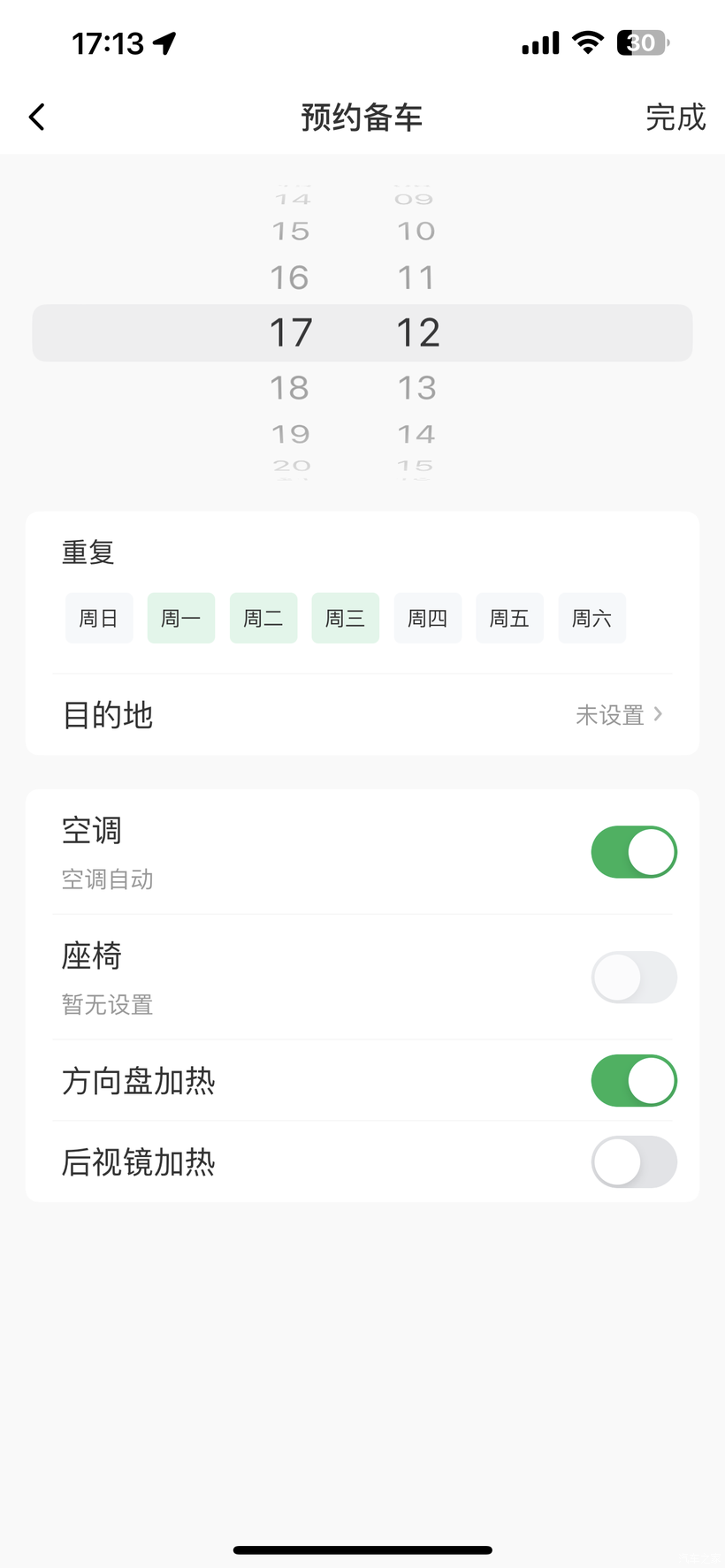Choose the 周五 chip
725x1568 pixels.
(x=509, y=618)
